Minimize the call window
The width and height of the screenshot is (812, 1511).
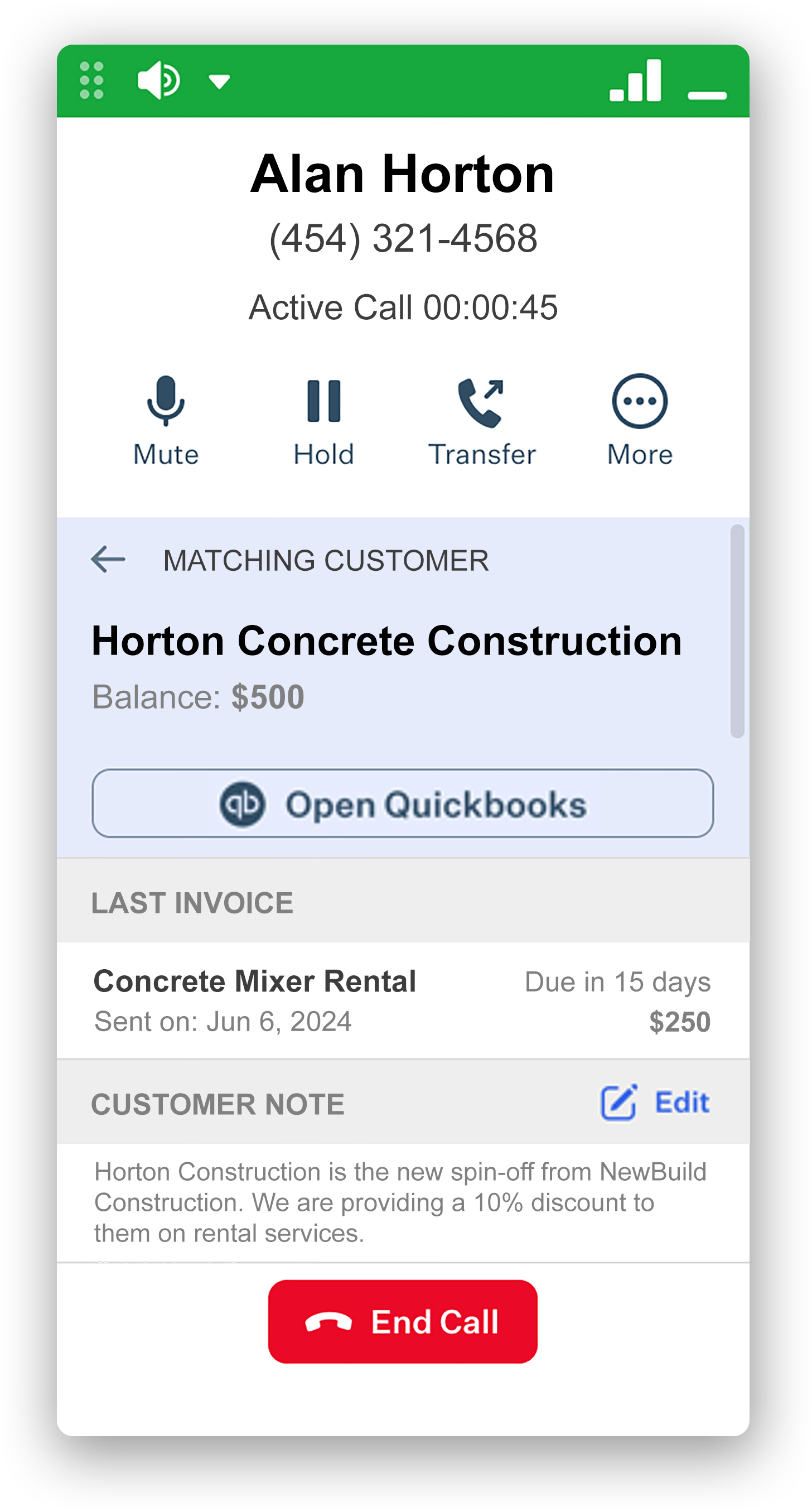pos(707,94)
